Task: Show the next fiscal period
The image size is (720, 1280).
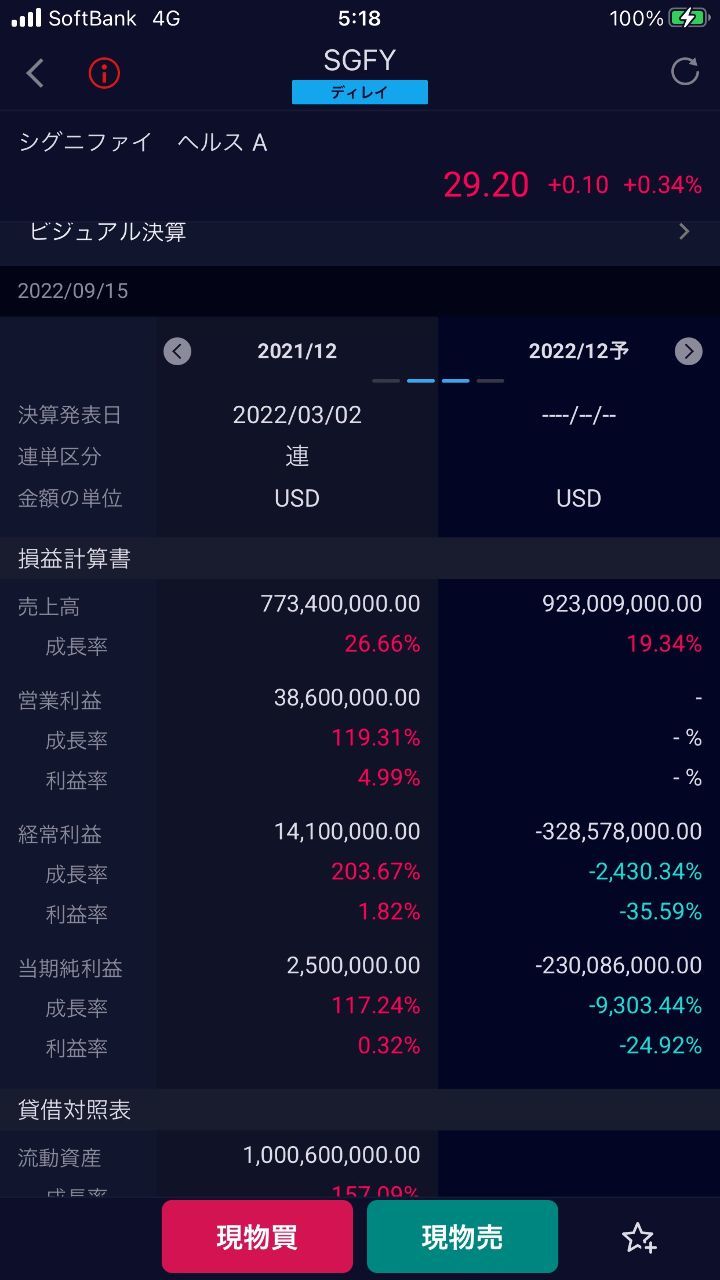Action: pyautogui.click(x=688, y=351)
